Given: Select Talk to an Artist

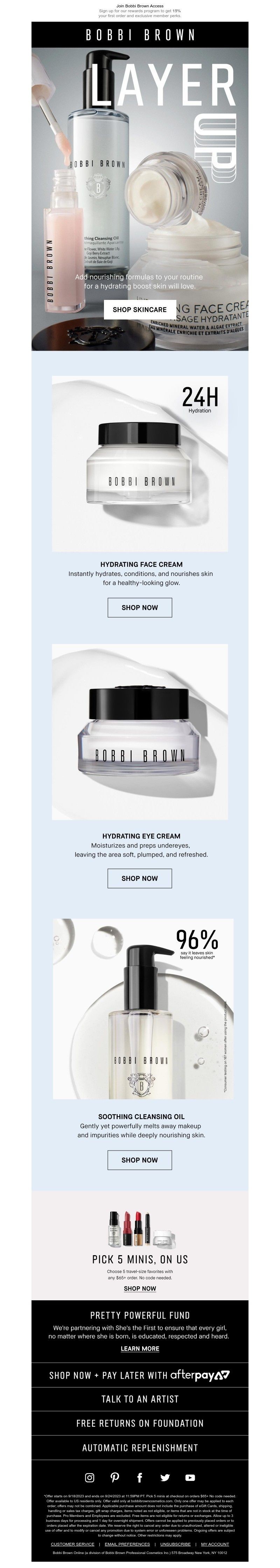Looking at the screenshot, I should pos(139,1399).
